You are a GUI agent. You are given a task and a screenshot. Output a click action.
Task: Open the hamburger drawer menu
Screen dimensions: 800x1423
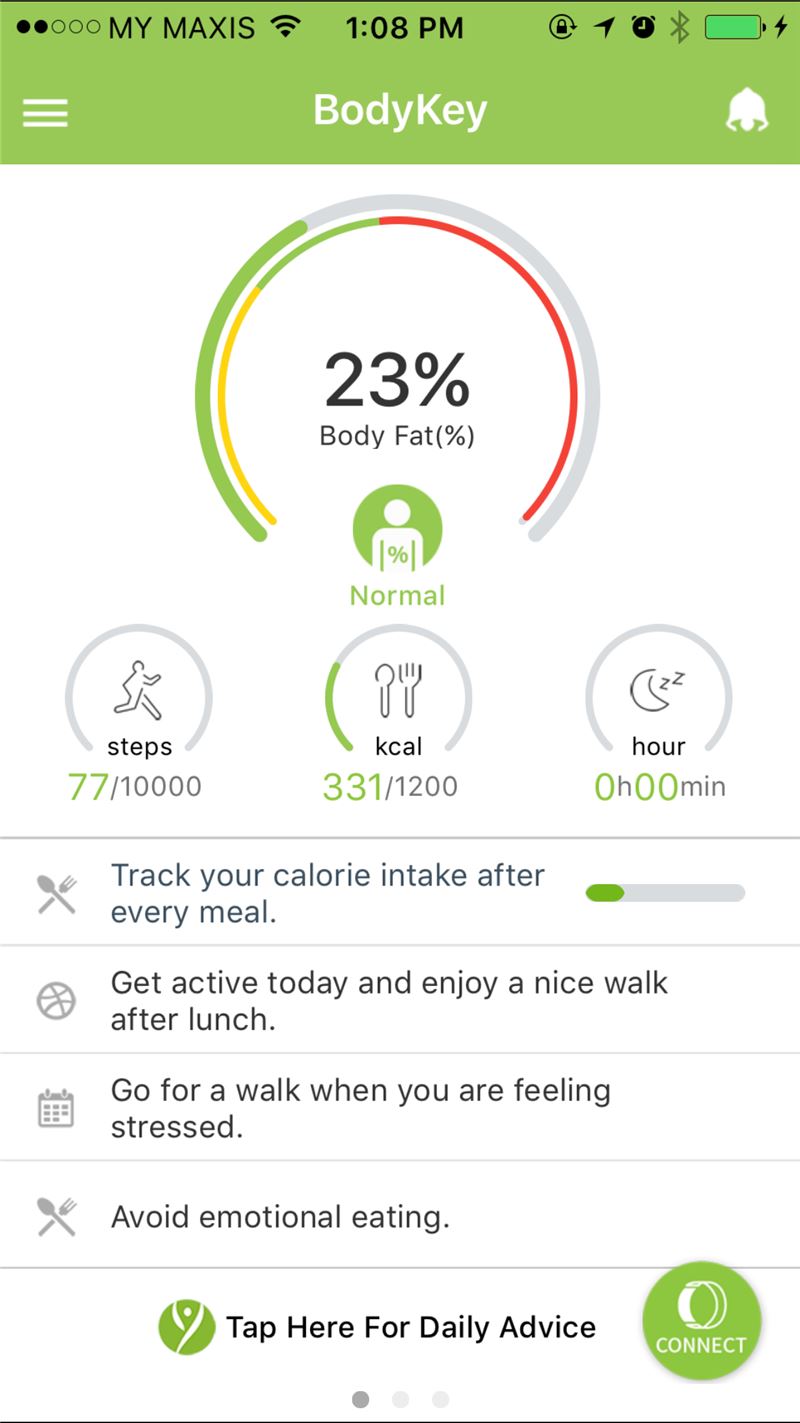[45, 112]
